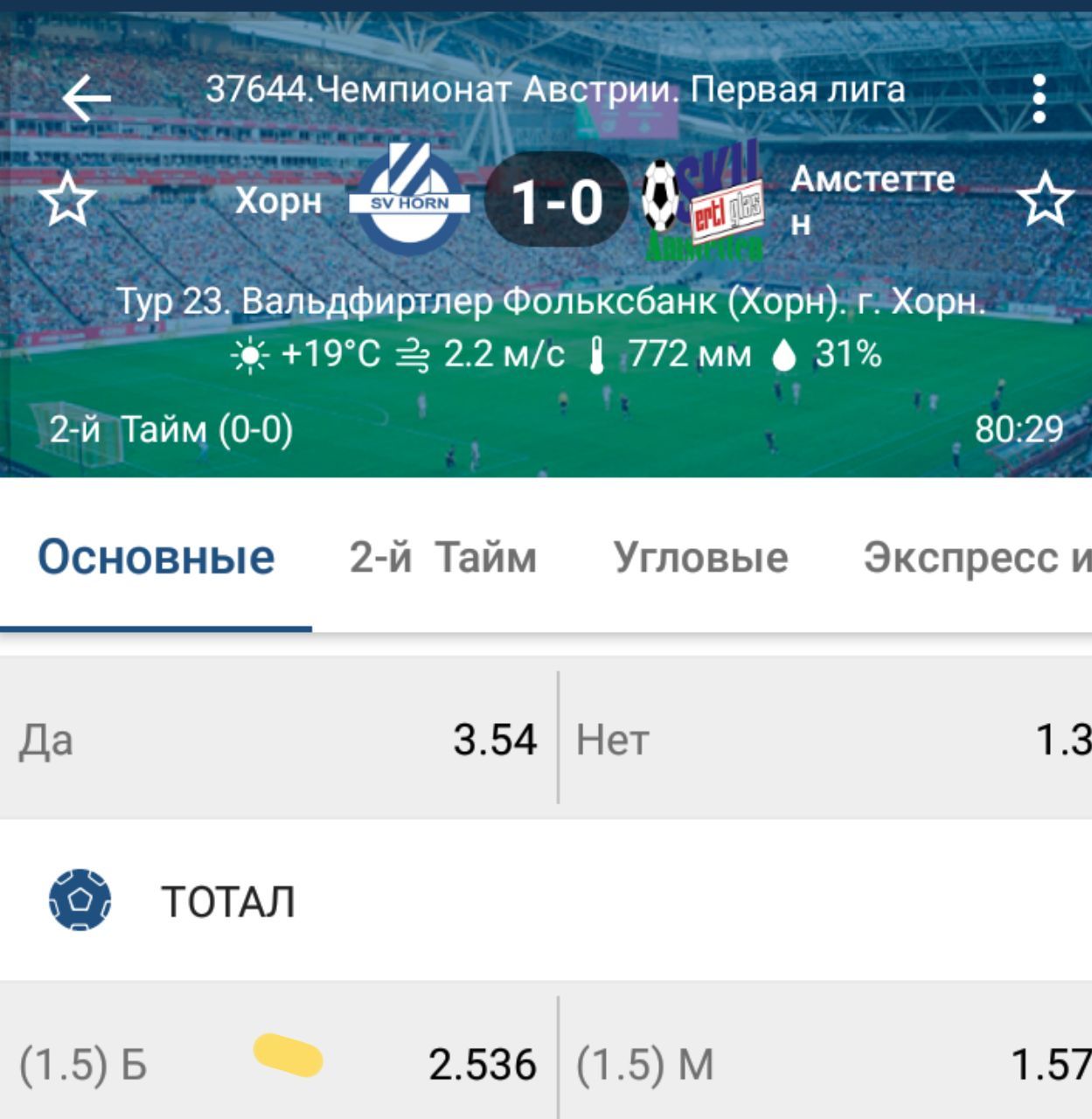
Task: Select total (1.5) М odds
Action: (x=826, y=1064)
